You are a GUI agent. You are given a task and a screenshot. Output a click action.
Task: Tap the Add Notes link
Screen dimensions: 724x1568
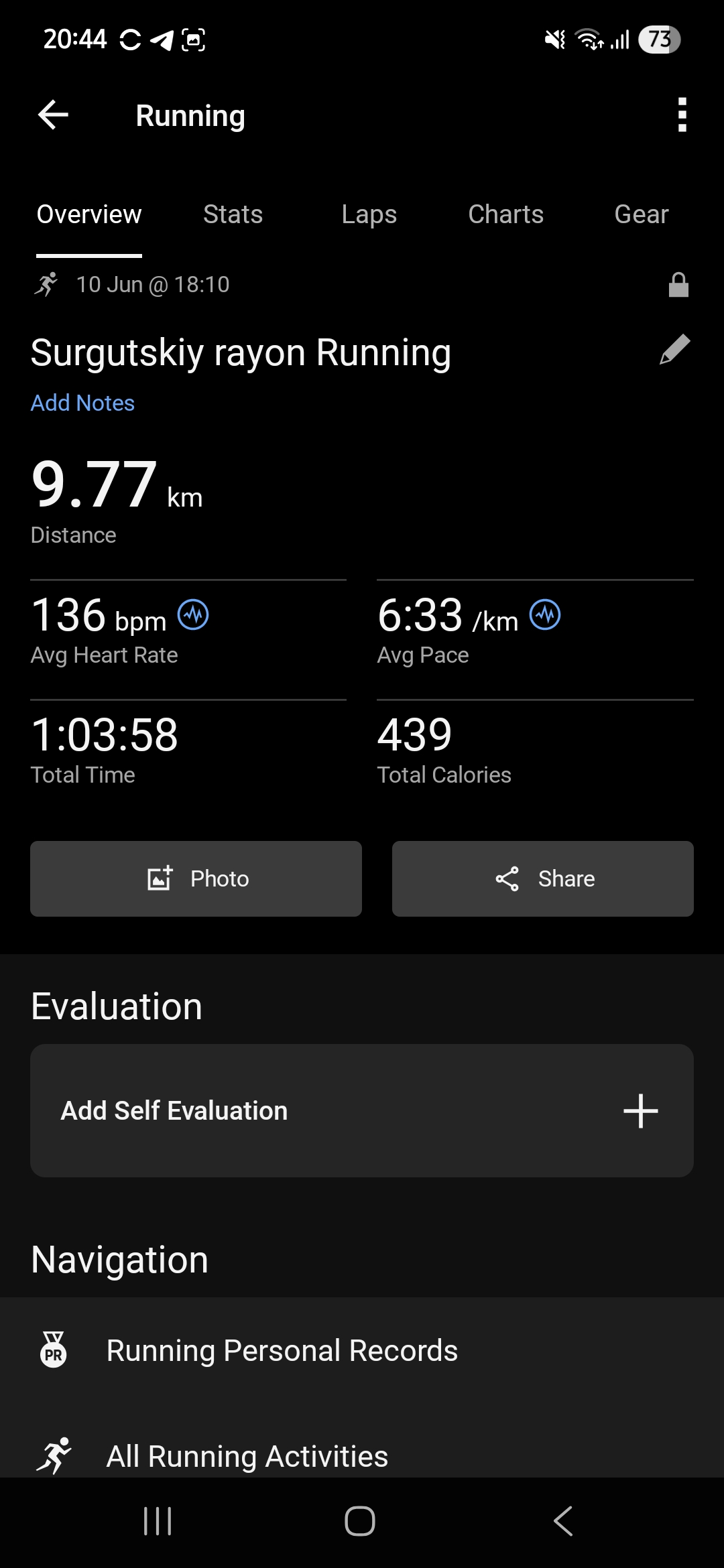pyautogui.click(x=82, y=403)
